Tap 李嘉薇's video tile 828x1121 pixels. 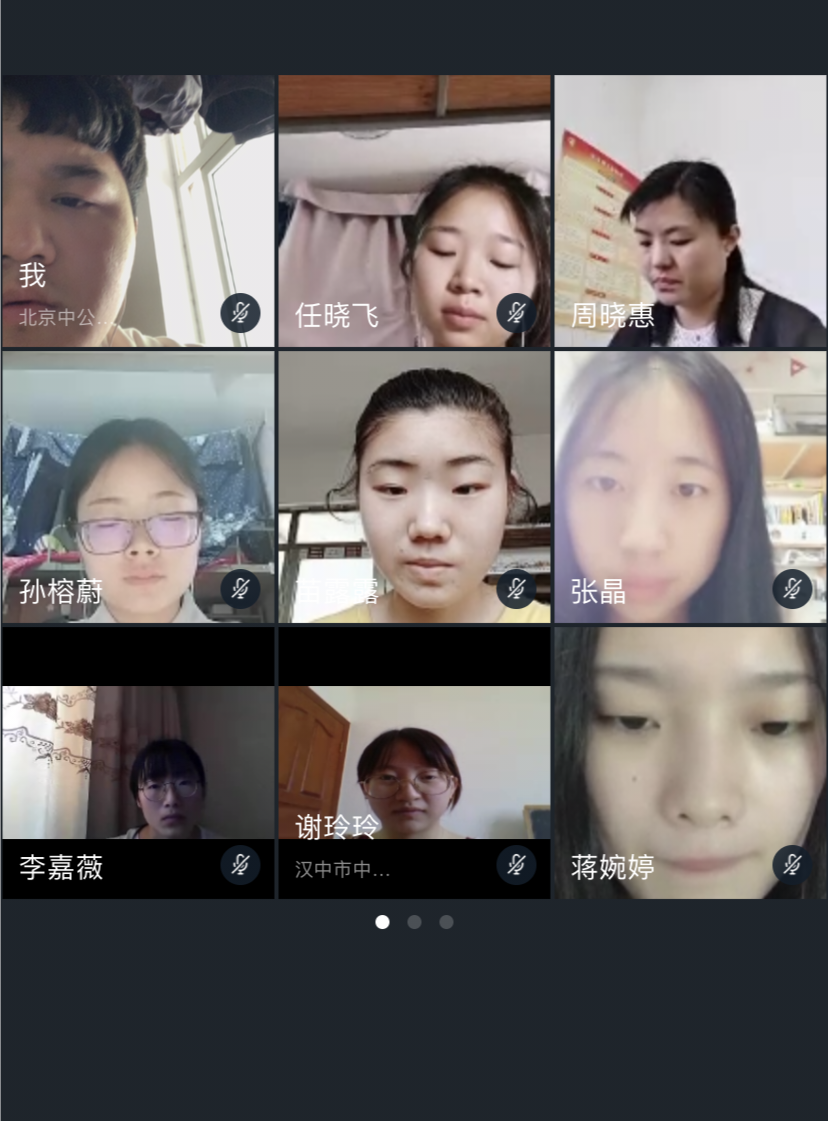(x=138, y=763)
